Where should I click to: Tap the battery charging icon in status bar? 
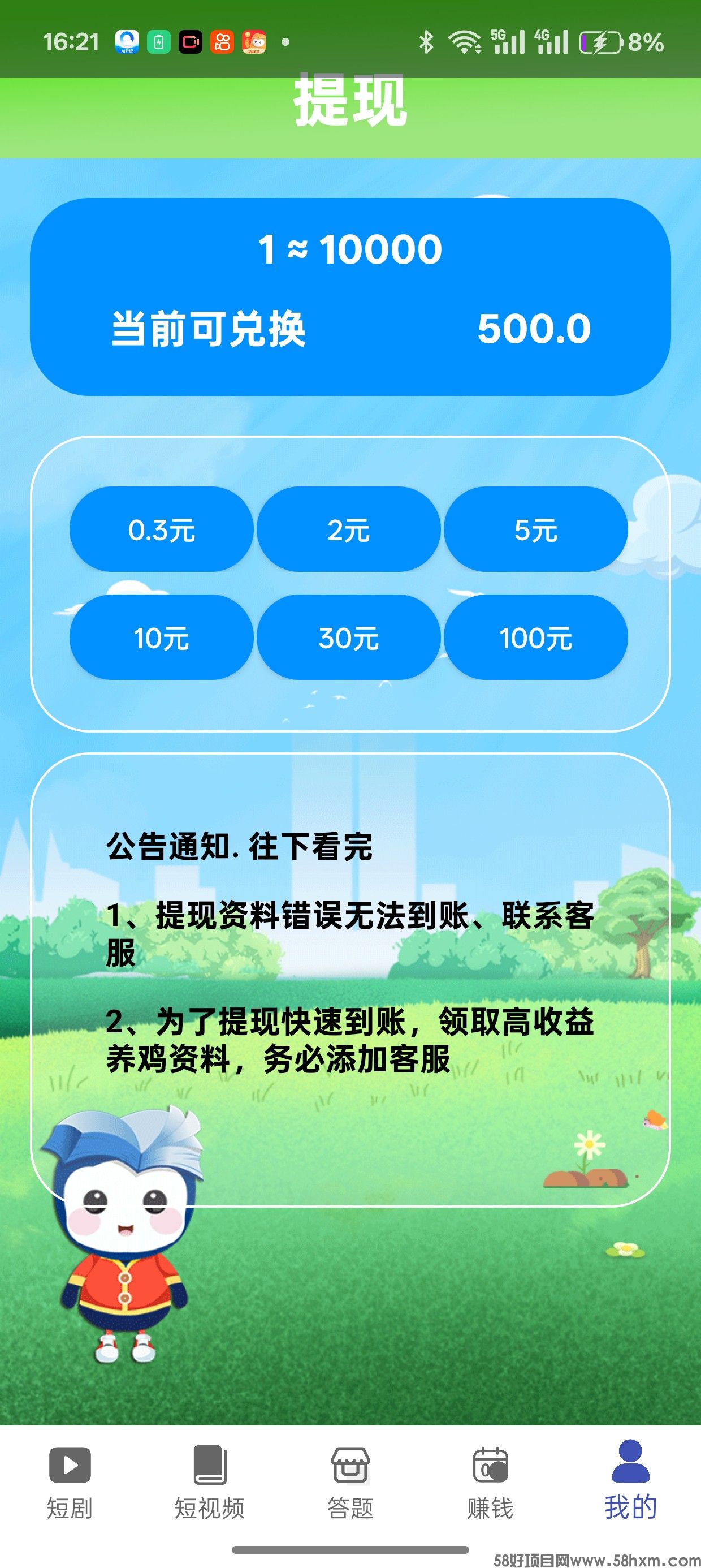tap(599, 41)
